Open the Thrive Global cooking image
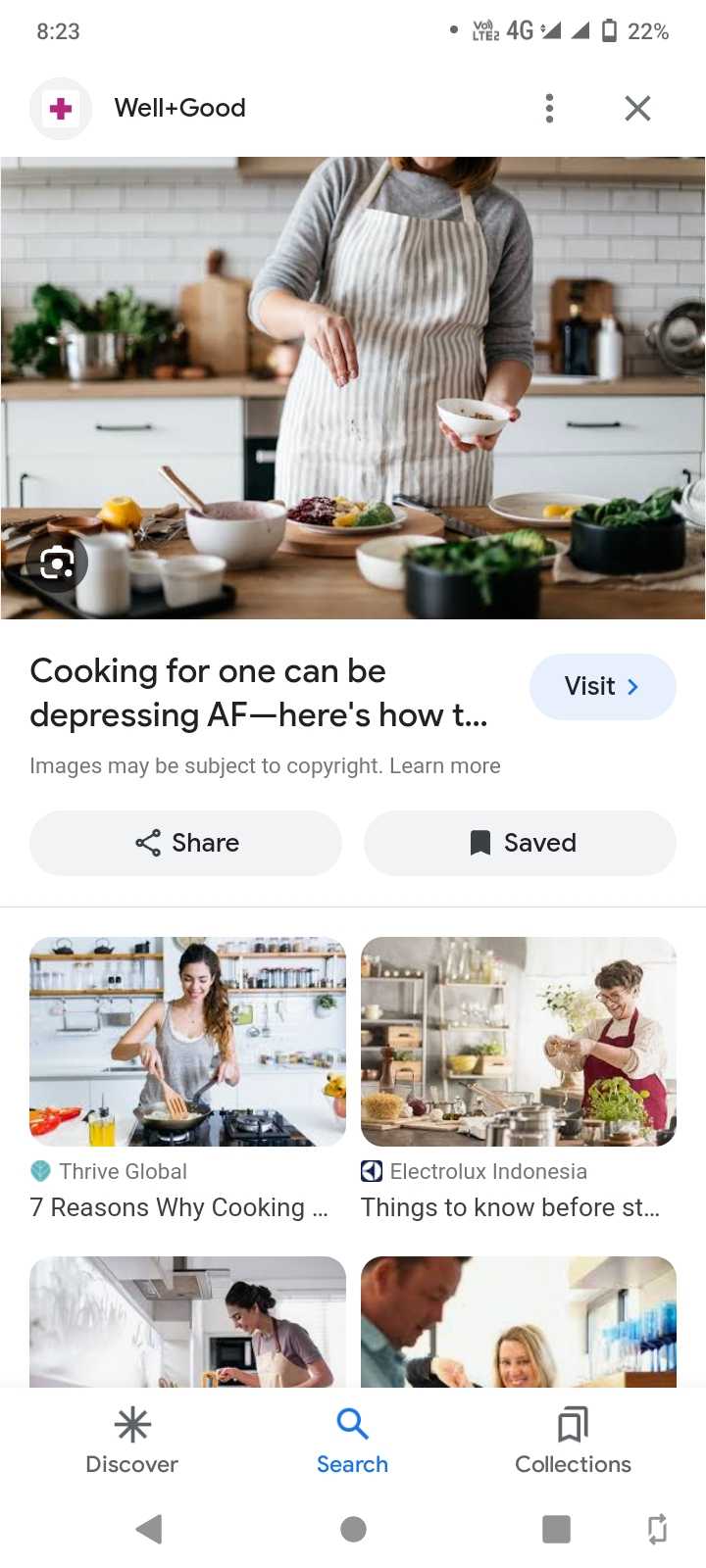Viewport: 706px width, 1568px height. 187,1042
